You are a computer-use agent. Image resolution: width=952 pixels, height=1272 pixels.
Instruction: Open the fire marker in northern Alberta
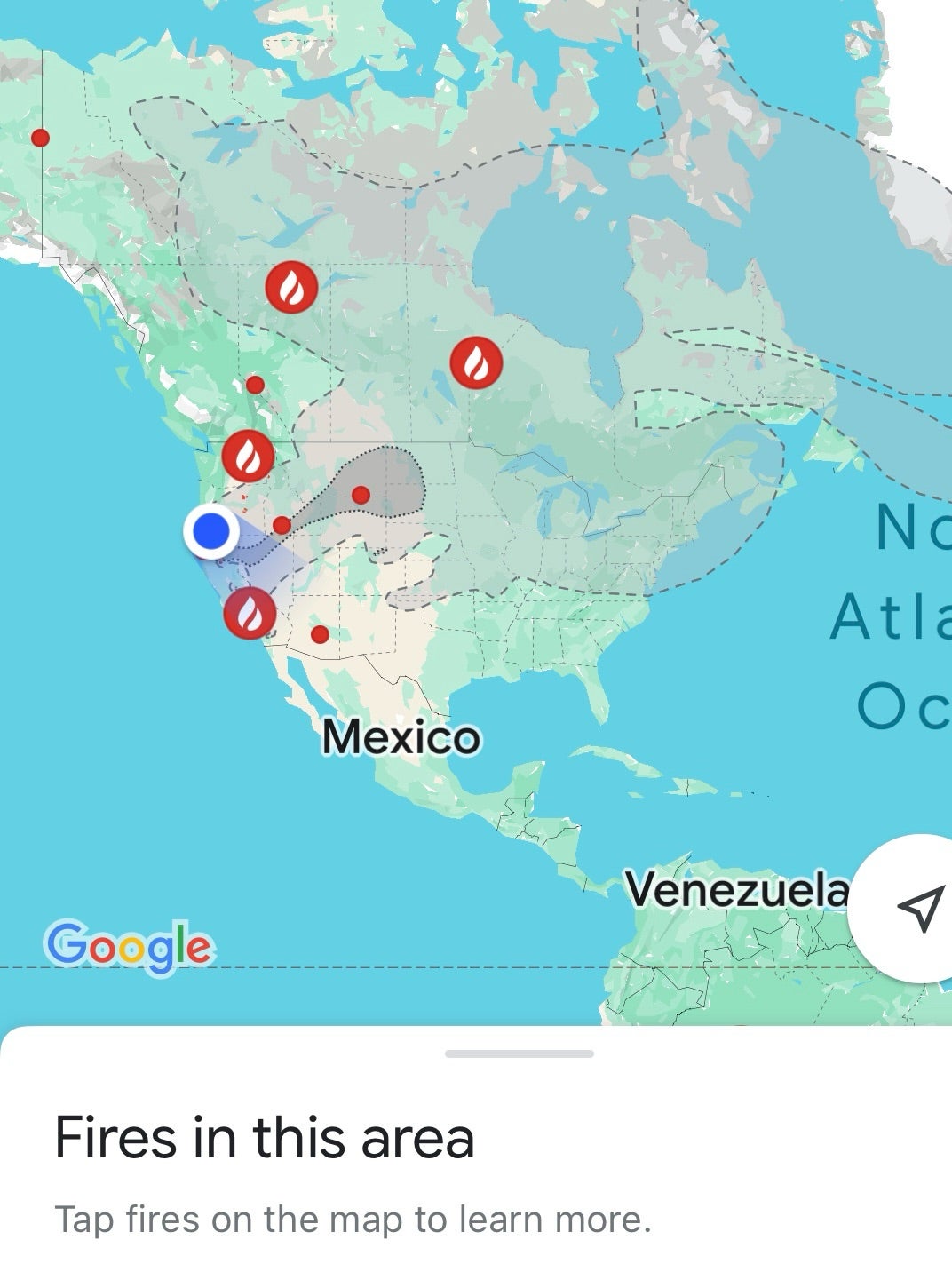coord(291,287)
